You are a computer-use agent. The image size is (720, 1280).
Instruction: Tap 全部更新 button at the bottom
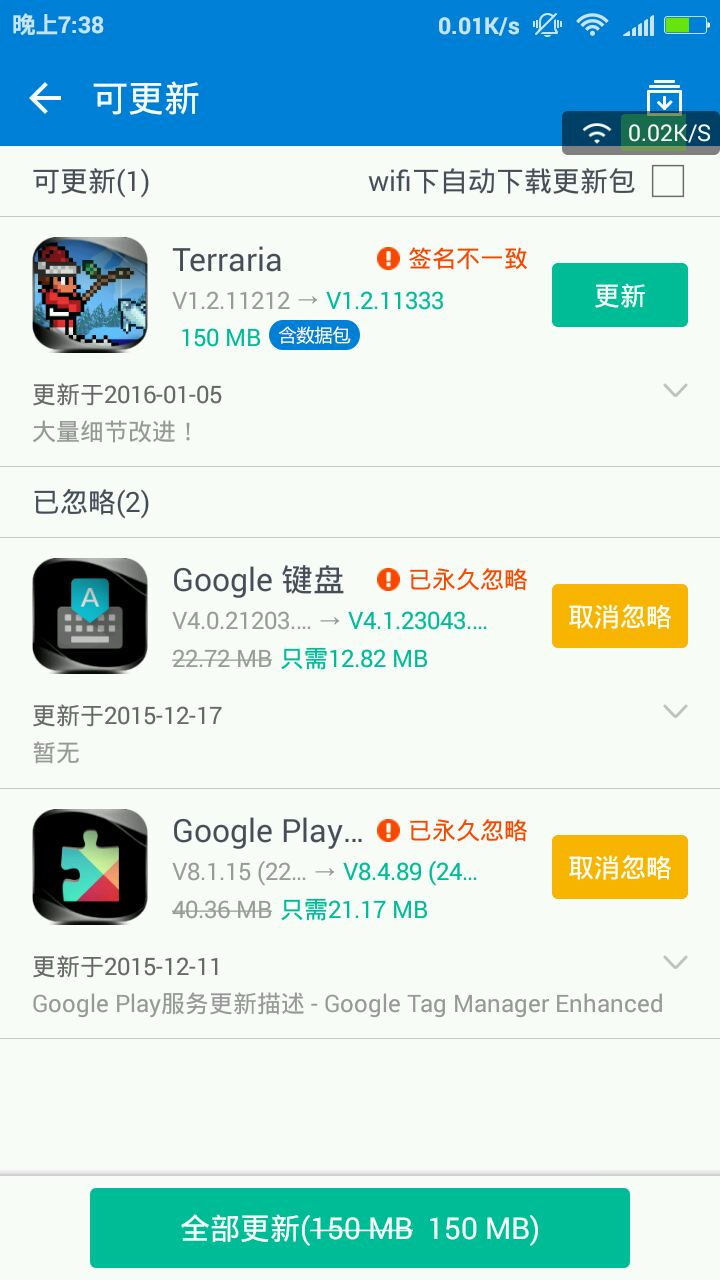[360, 1228]
